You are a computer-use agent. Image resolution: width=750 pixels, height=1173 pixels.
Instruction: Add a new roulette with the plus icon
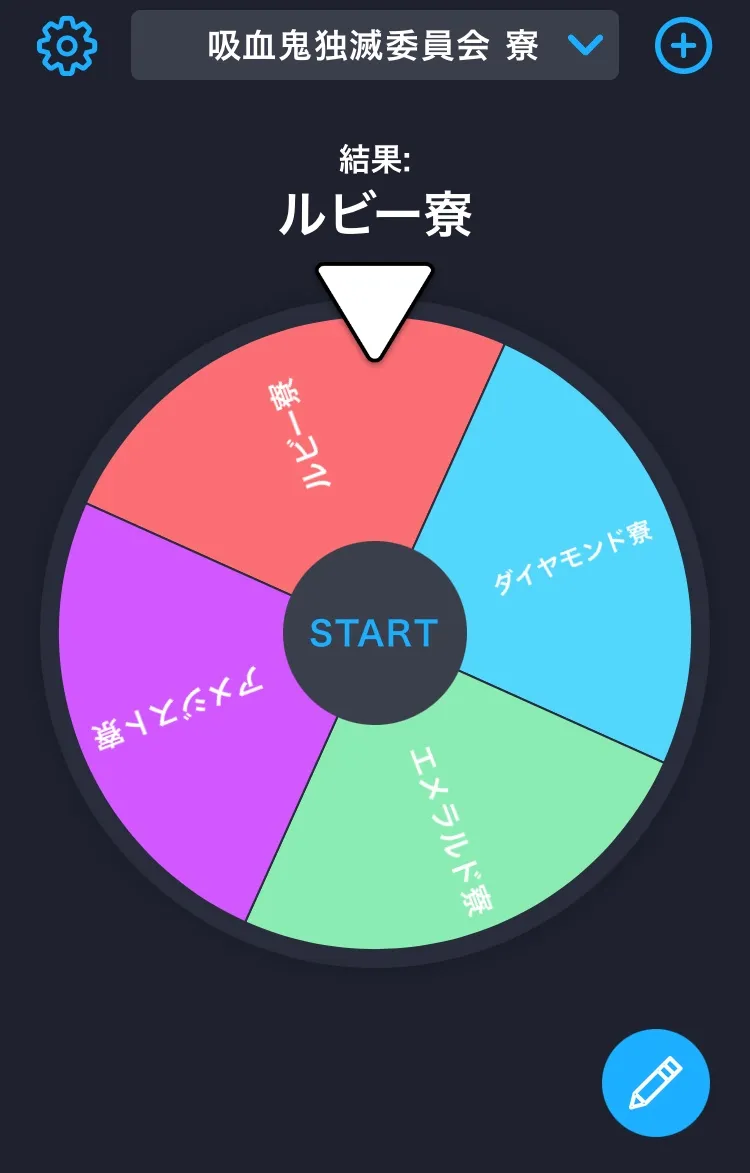683,46
